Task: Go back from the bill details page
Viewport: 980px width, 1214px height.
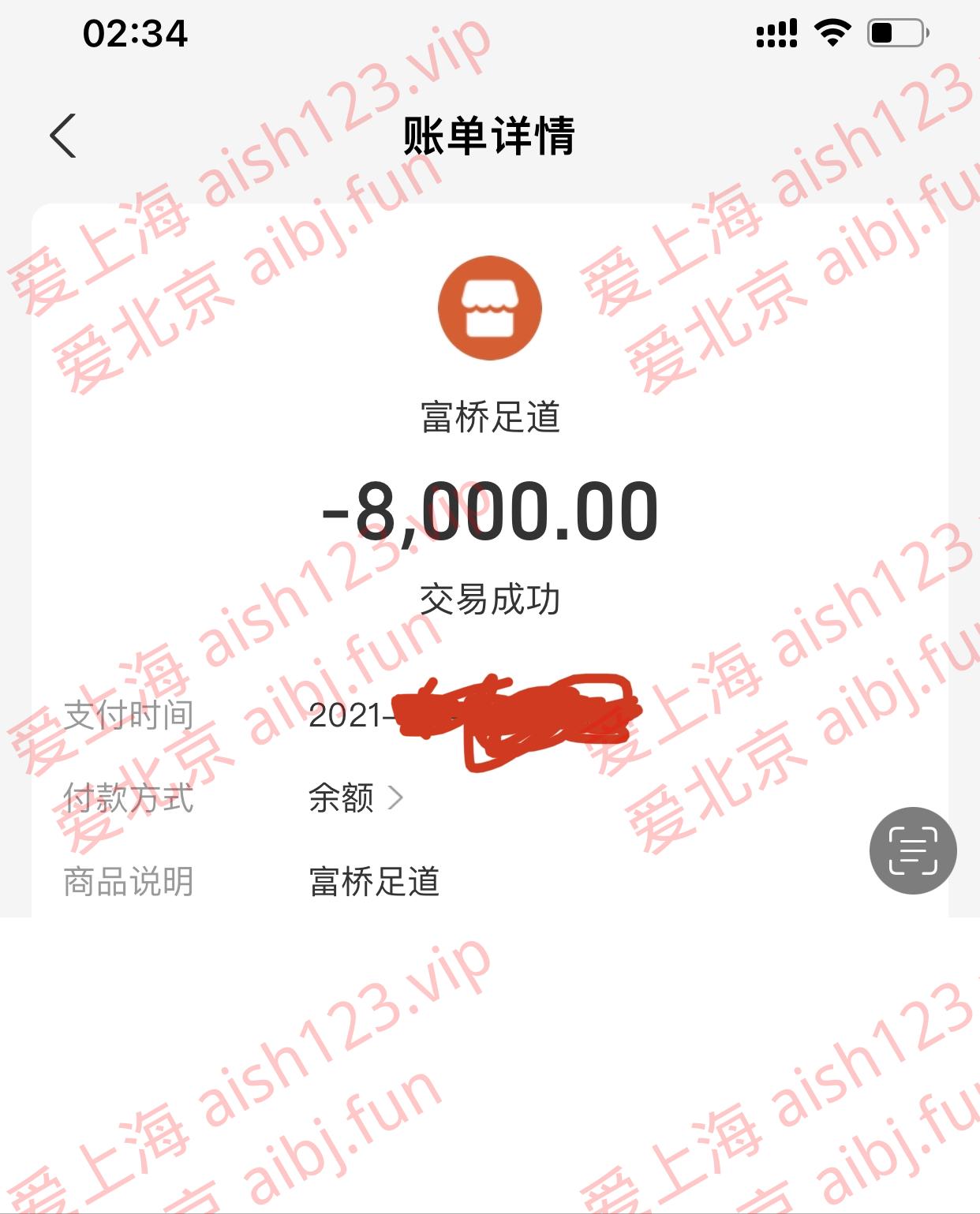Action: 63,136
